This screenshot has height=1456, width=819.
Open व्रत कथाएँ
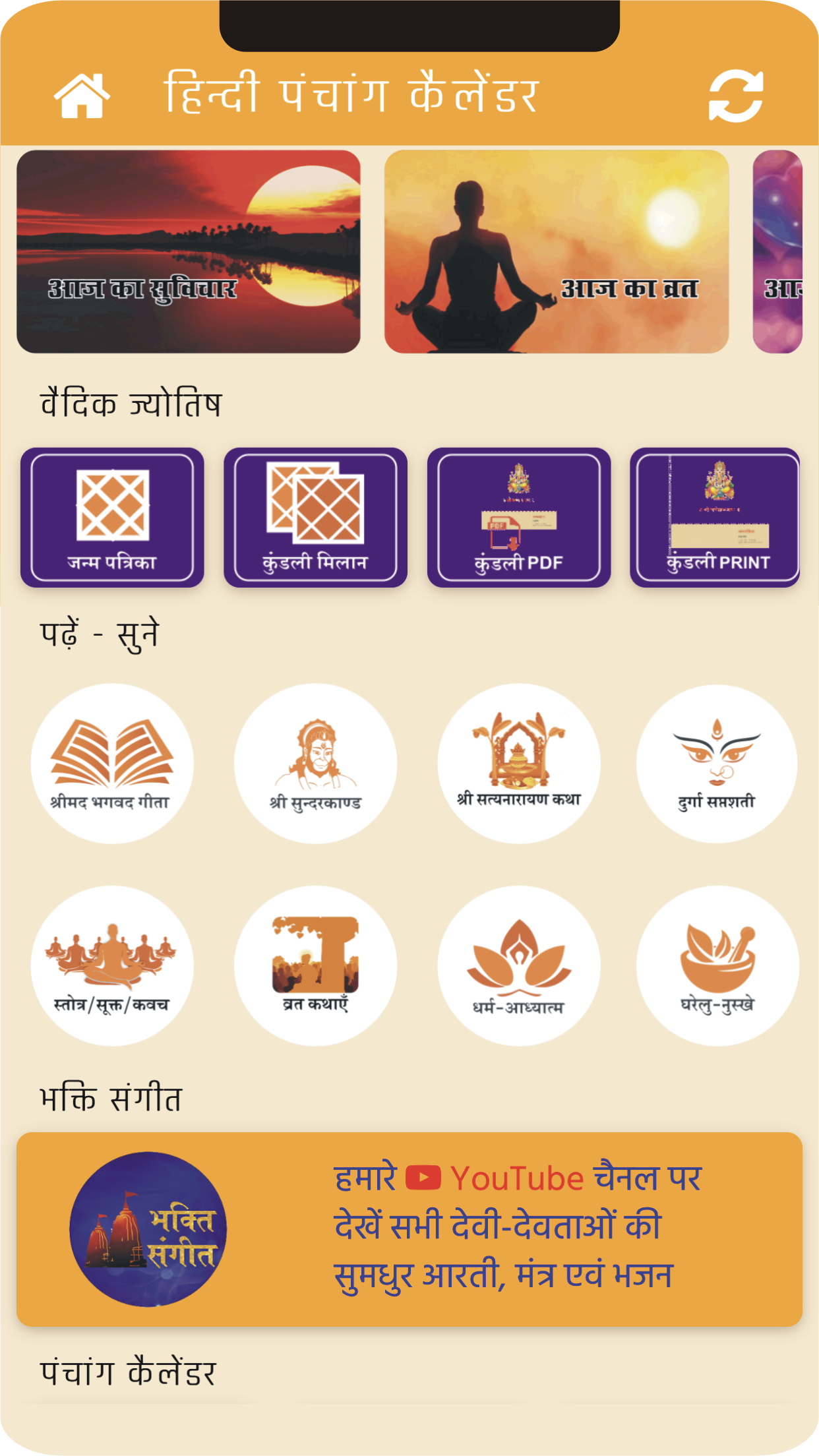pos(315,966)
